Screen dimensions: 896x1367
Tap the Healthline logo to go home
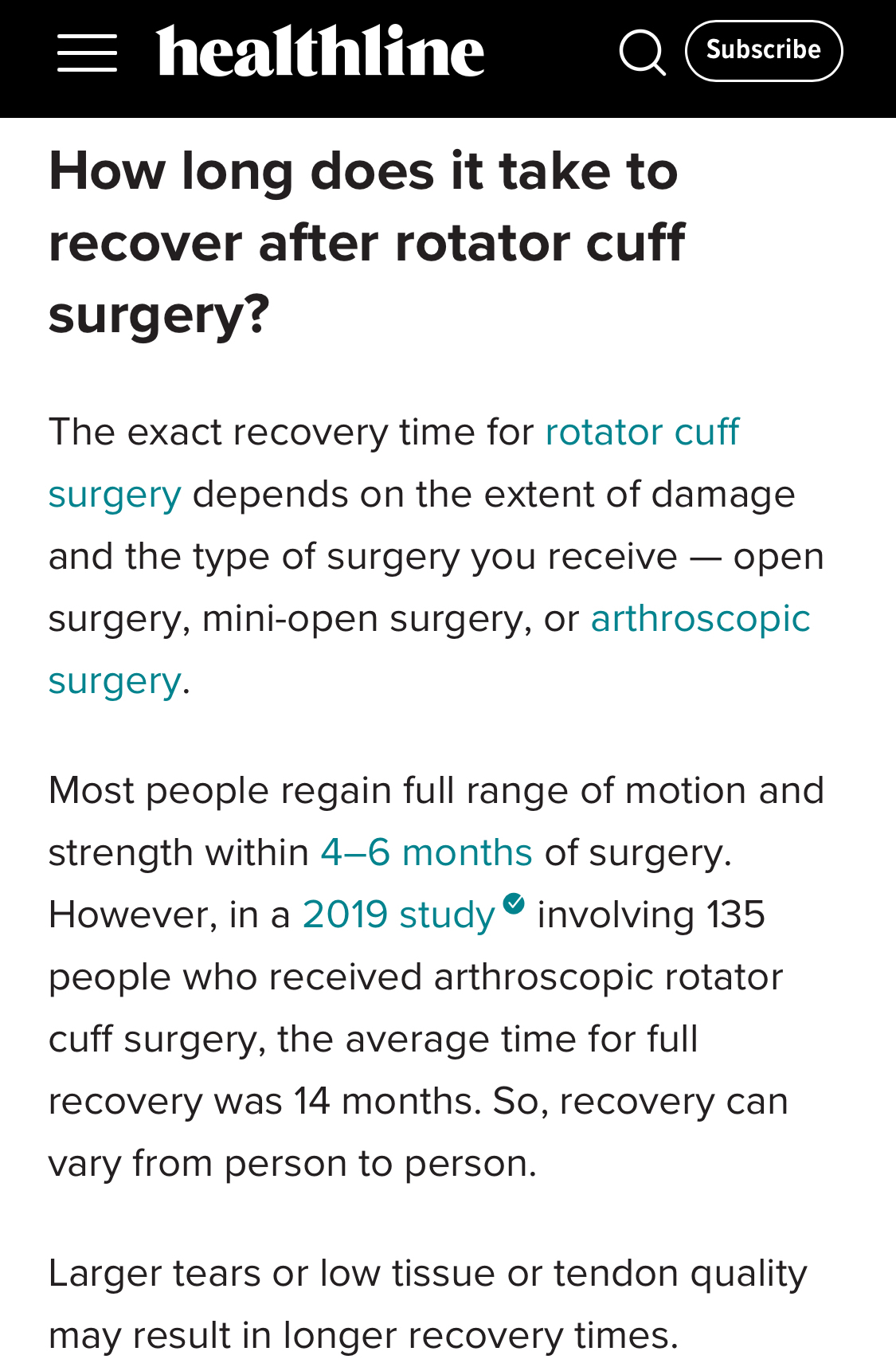pos(320,52)
